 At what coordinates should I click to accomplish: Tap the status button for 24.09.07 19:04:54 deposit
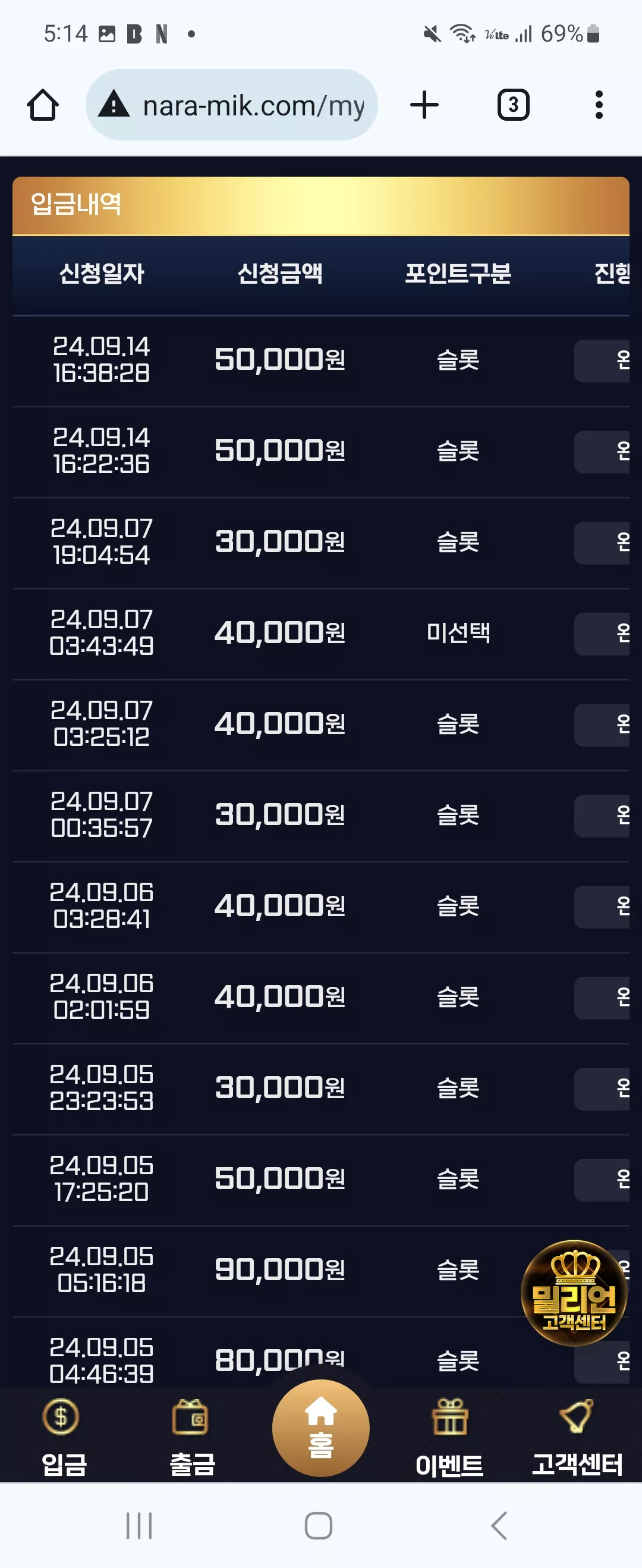[602, 542]
